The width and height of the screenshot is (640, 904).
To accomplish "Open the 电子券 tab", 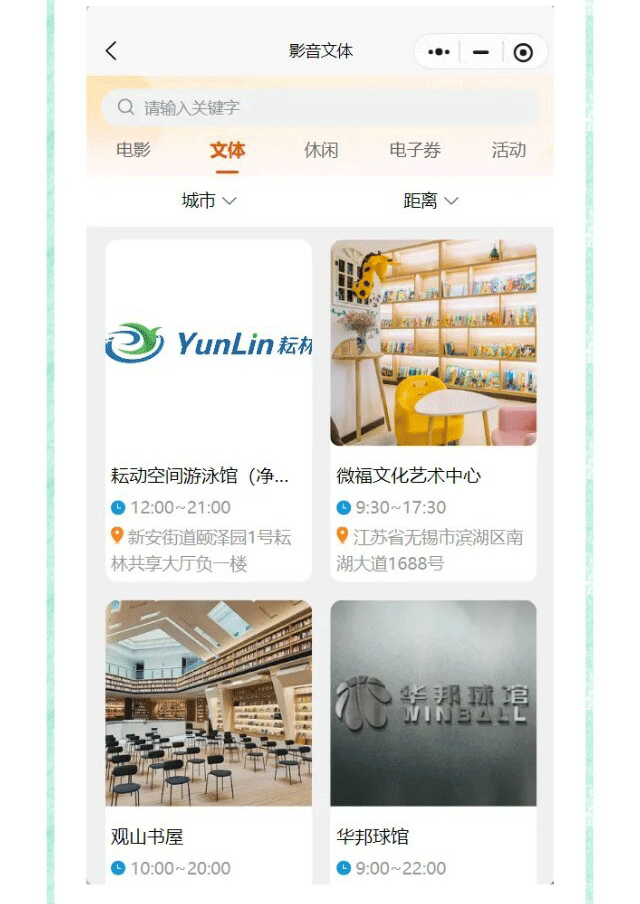I will pos(415,150).
